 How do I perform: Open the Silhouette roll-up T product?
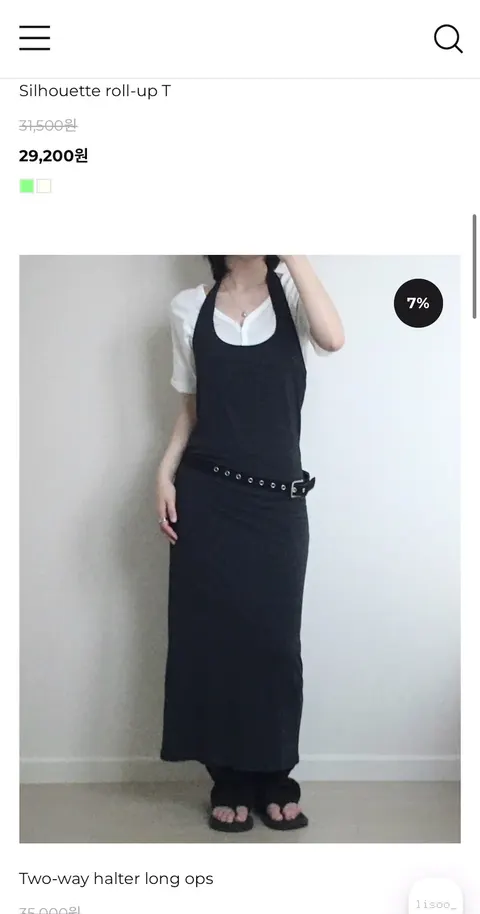[94, 91]
